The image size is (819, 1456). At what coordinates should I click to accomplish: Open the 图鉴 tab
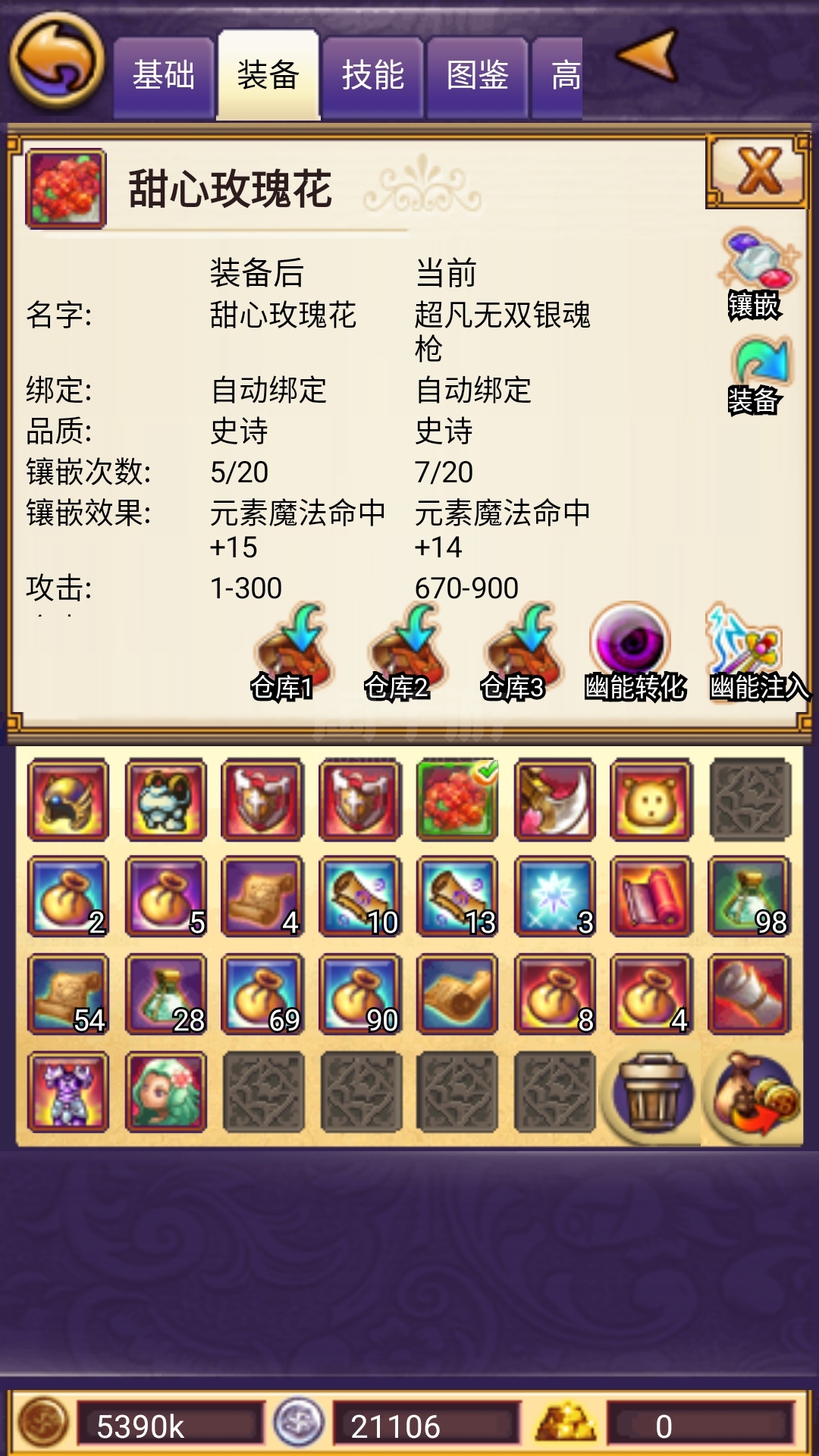(x=477, y=77)
